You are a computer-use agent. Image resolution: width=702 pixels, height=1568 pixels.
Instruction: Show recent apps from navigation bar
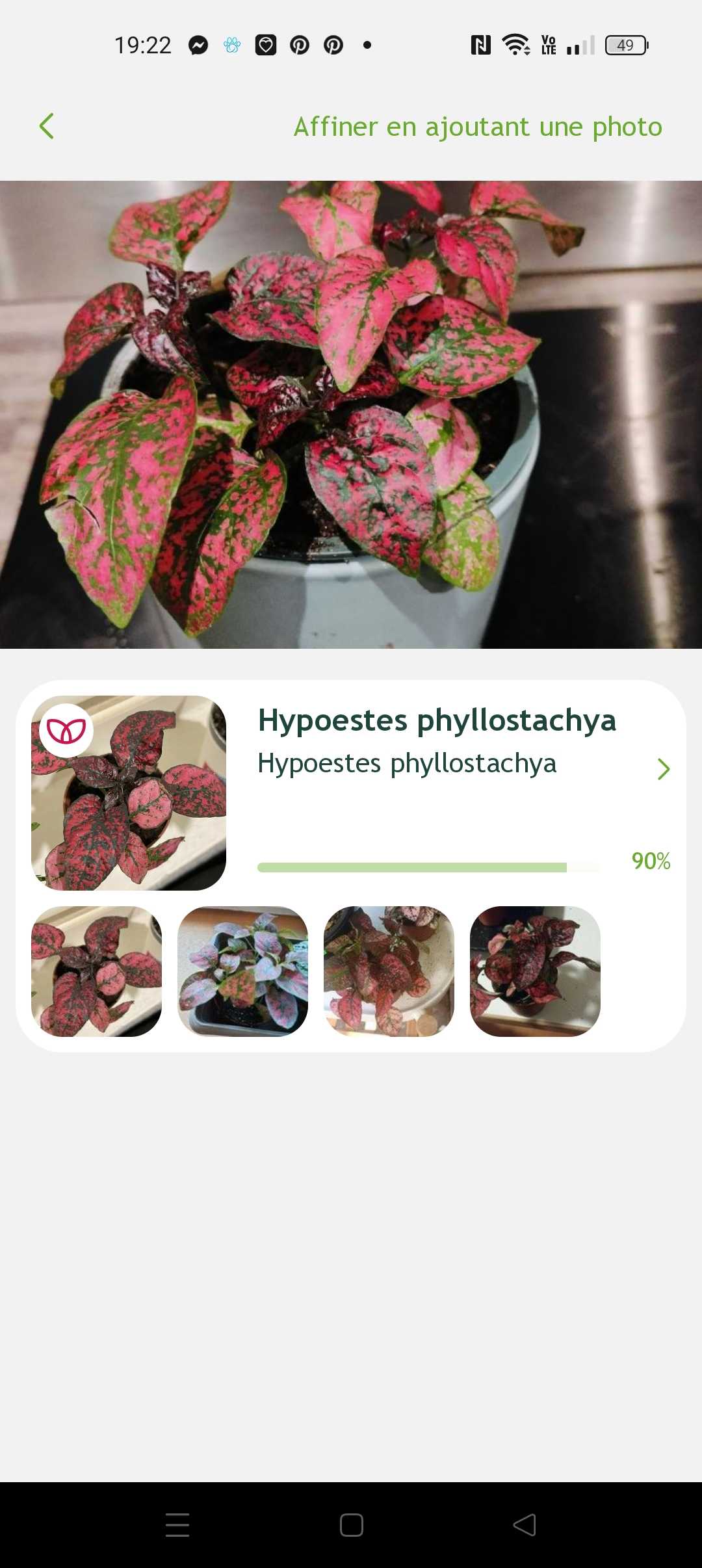pos(177,1525)
